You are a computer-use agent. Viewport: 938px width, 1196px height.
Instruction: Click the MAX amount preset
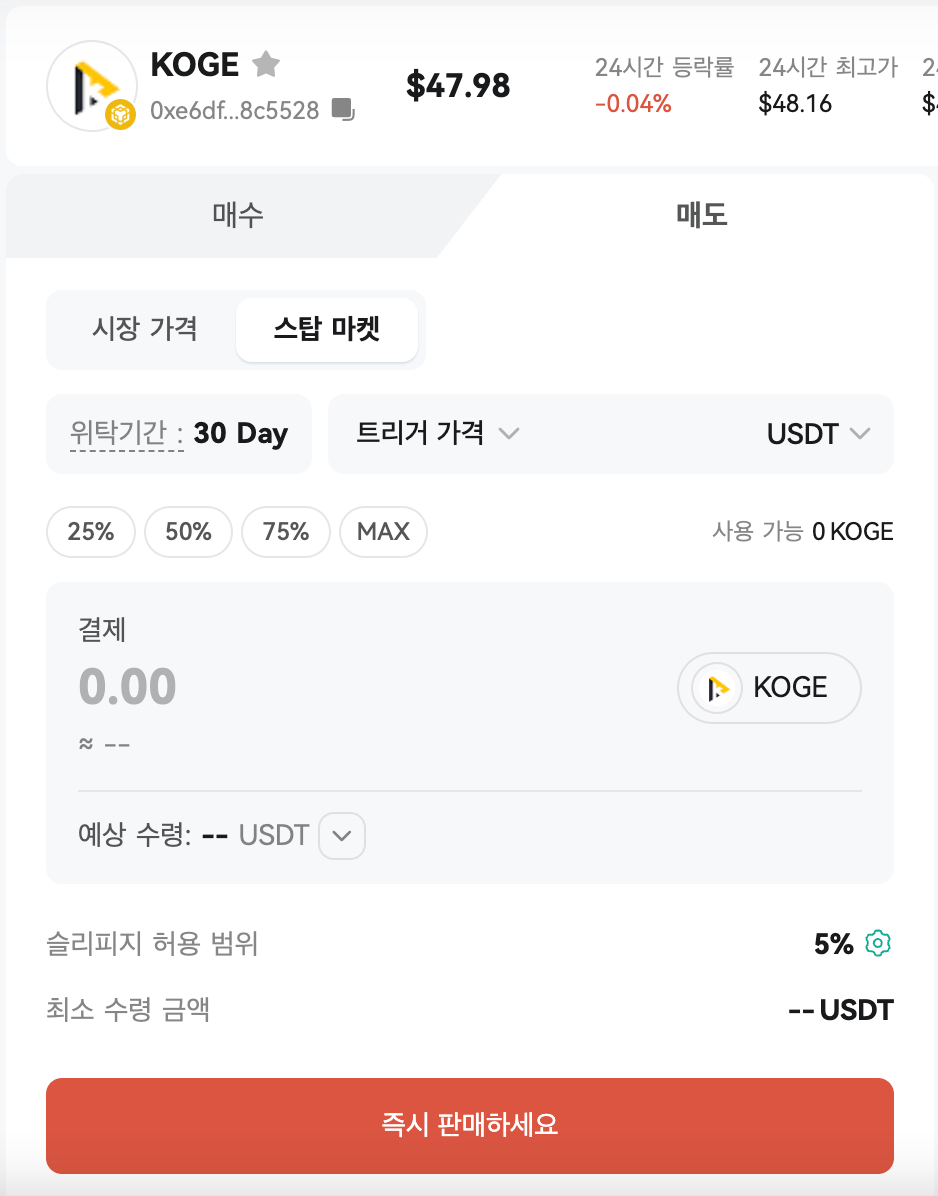[383, 532]
